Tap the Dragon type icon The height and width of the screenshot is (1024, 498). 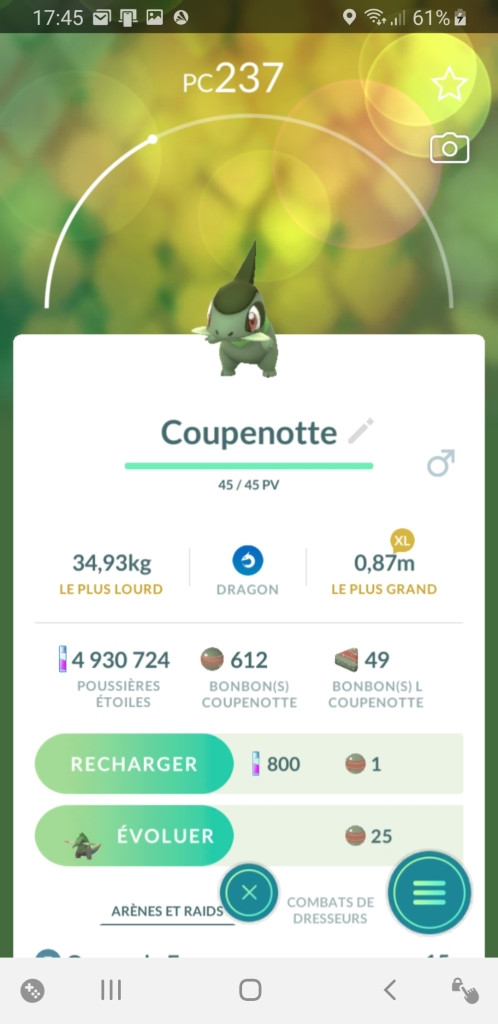[x=247, y=561]
